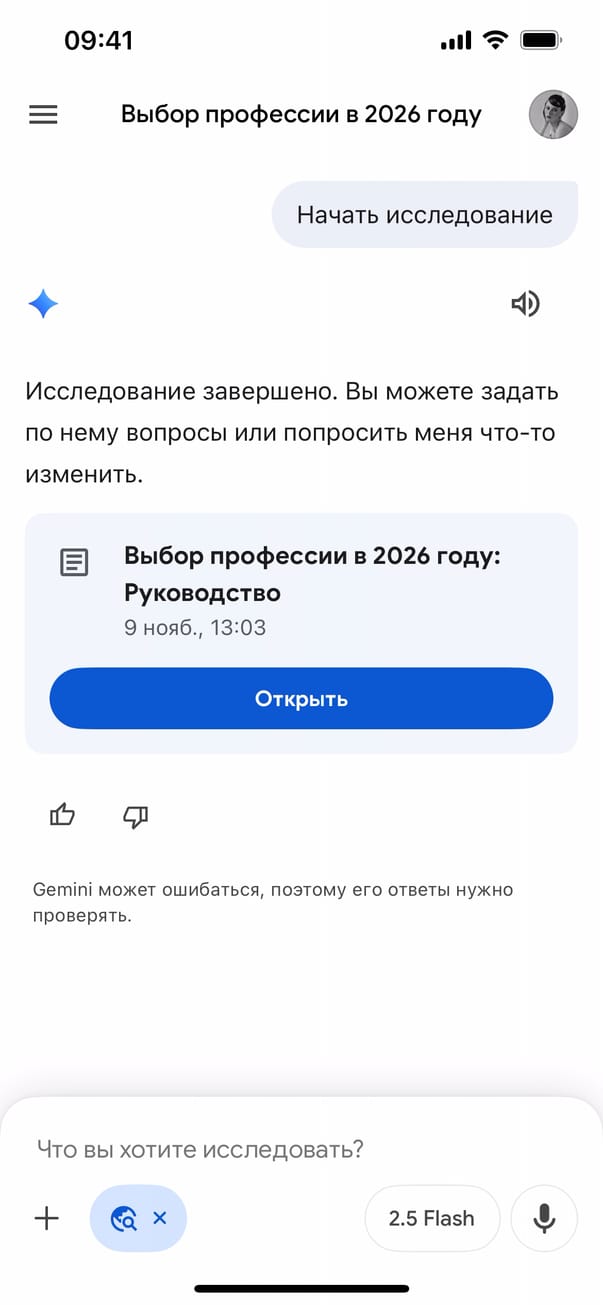The height and width of the screenshot is (1305, 603).
Task: Open the Выбор профессии в 2026 году report card
Action: 310,576
